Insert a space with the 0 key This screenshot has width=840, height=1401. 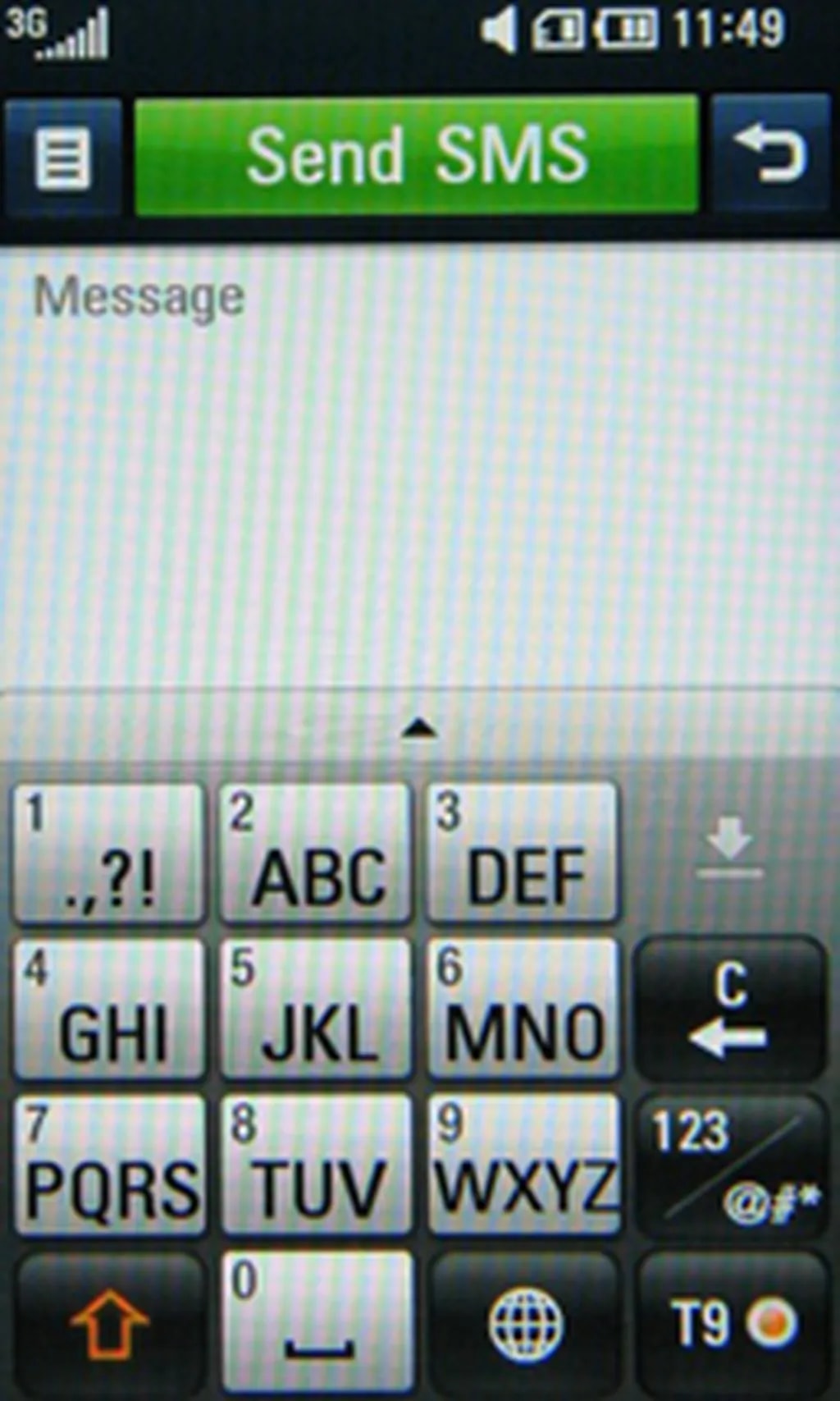317,1323
